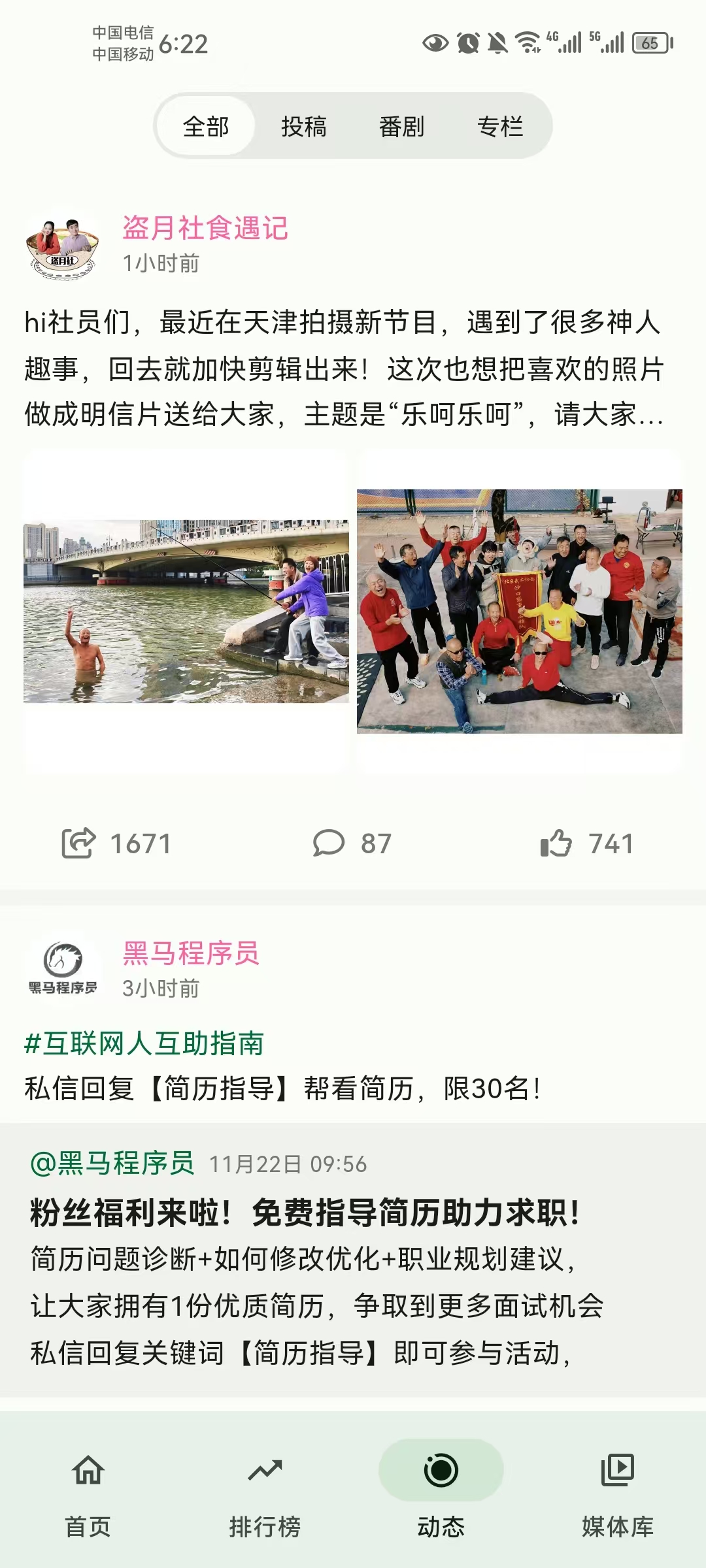Open the @黑马程序员 mention in the repost
This screenshot has height=1568, width=706.
112,1164
